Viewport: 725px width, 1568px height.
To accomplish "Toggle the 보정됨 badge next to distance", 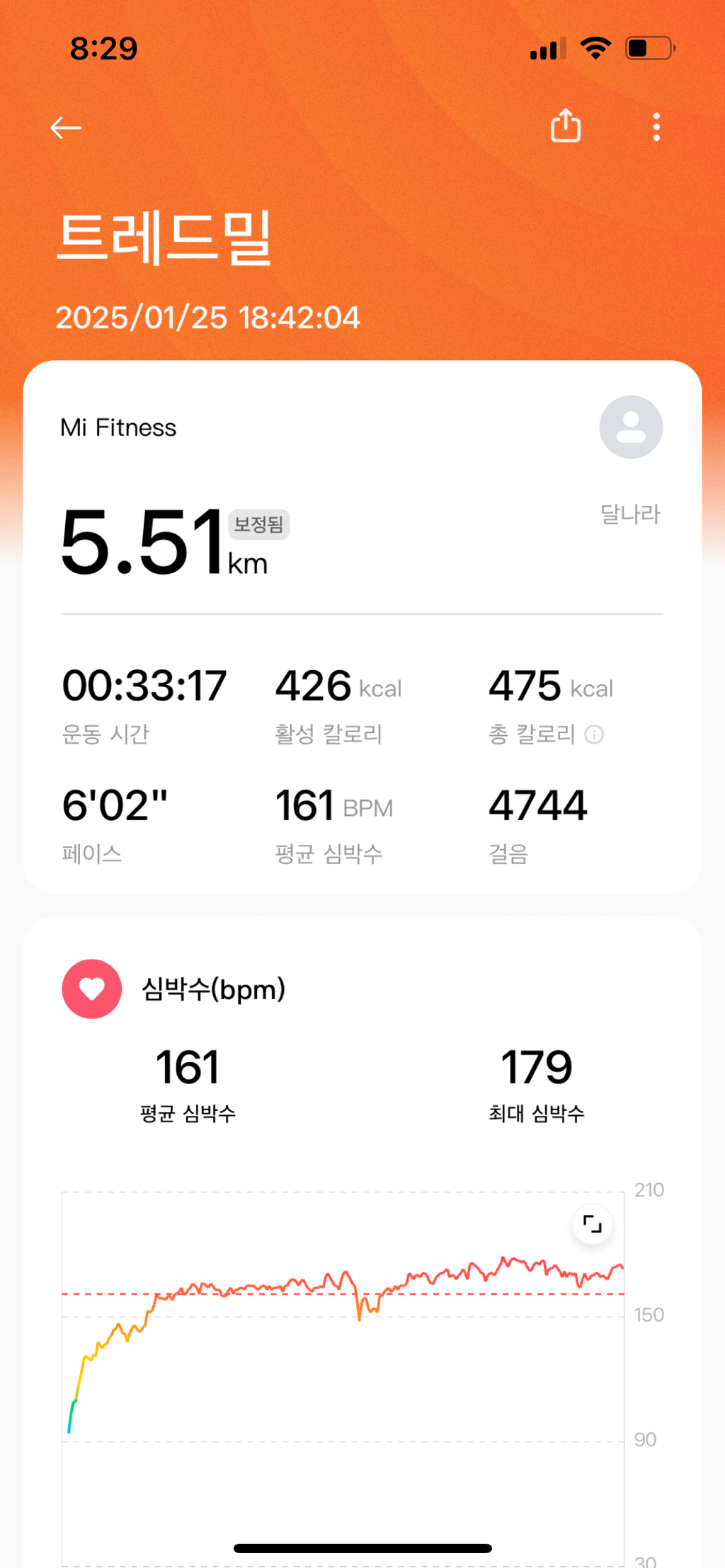I will point(259,526).
